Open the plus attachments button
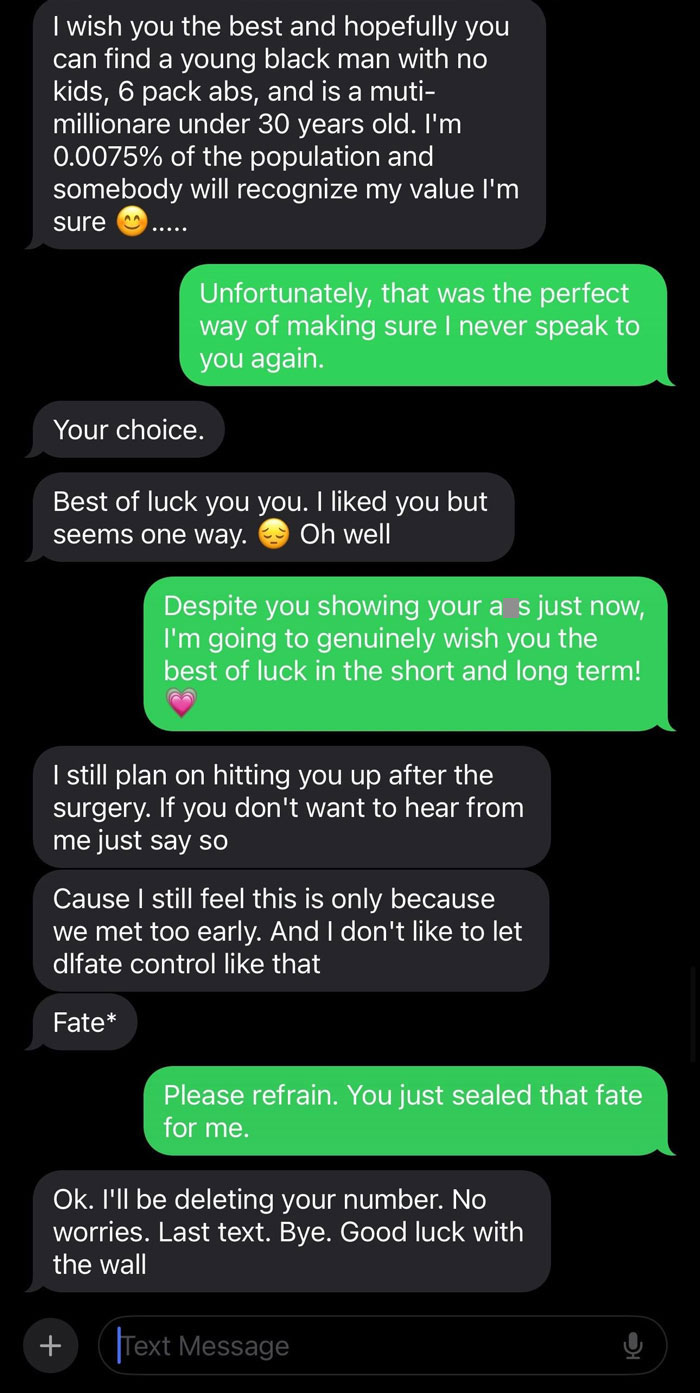 [49, 1346]
